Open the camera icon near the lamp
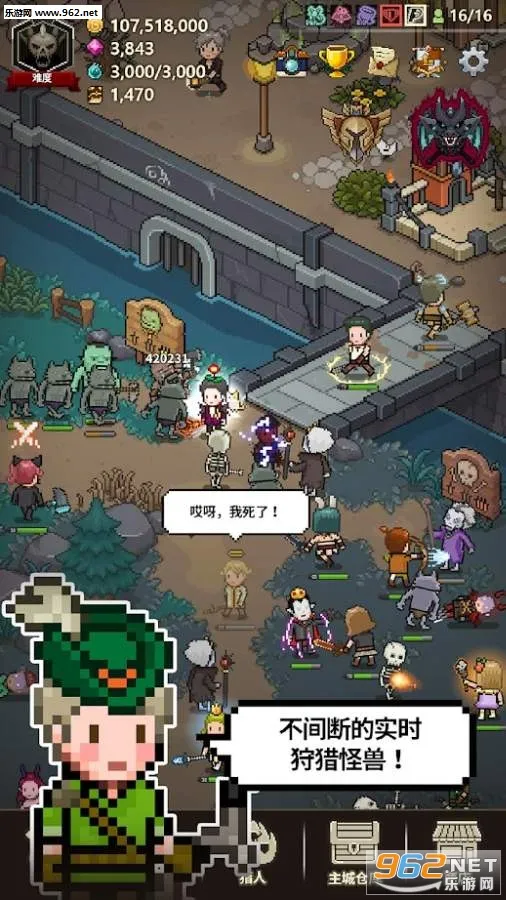The width and height of the screenshot is (506, 900). coord(293,62)
